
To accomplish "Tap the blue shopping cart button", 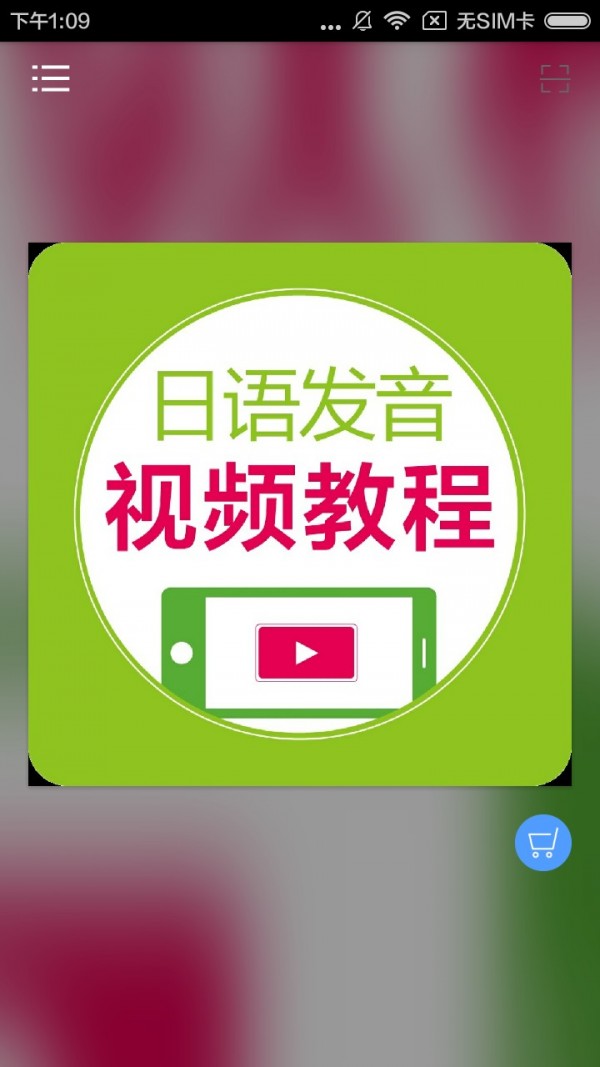I will pyautogui.click(x=543, y=843).
